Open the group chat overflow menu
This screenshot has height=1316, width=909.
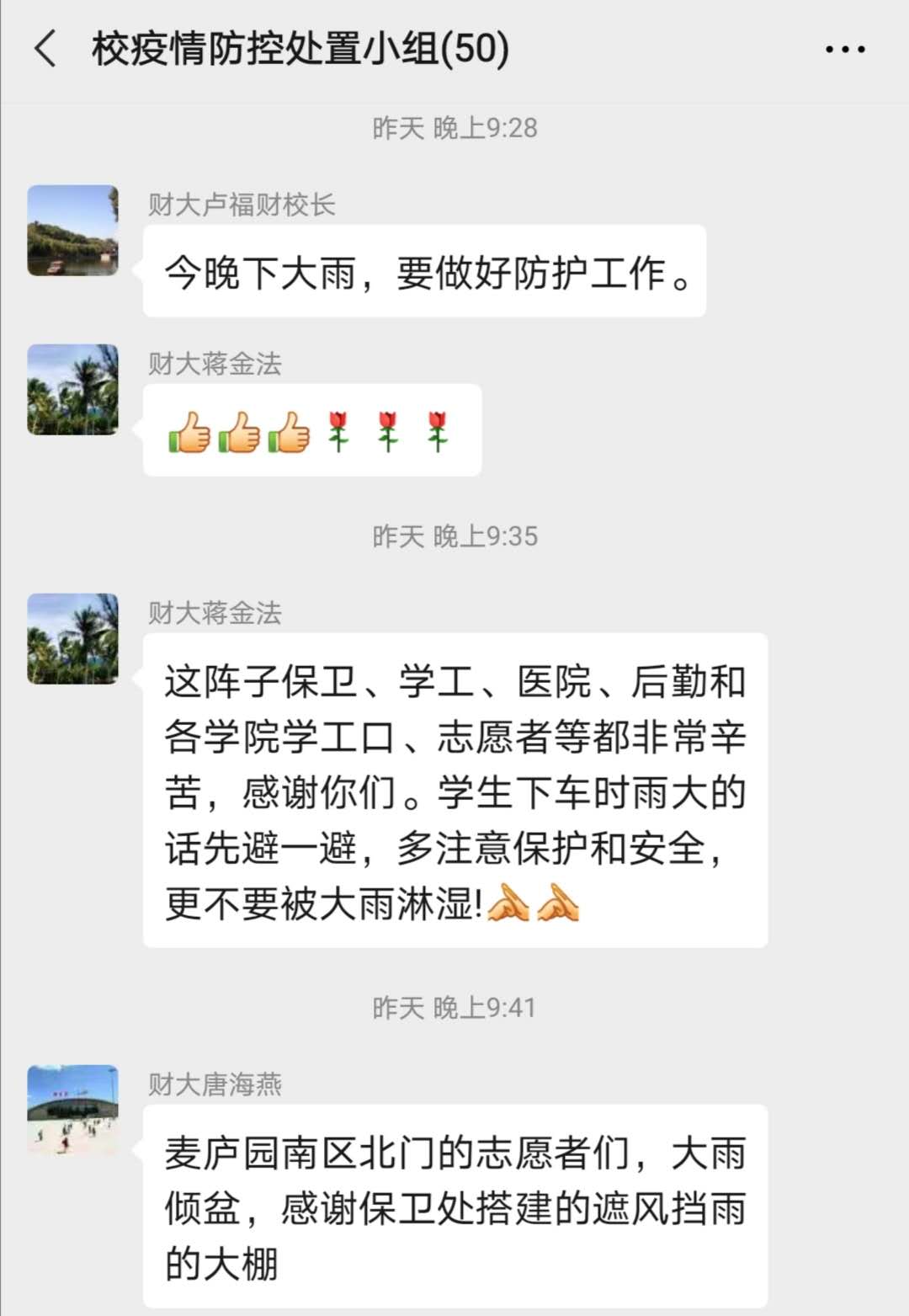[x=844, y=50]
